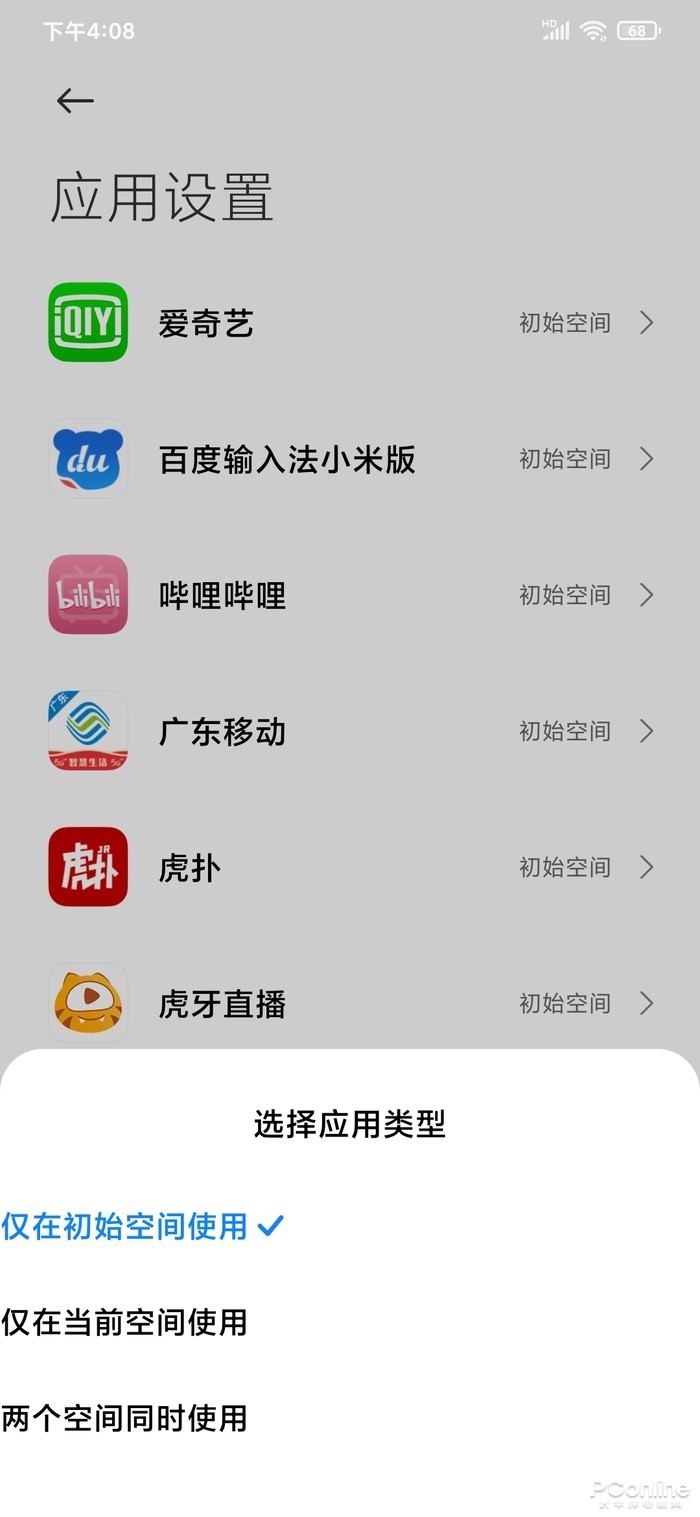Open 广东移动 app space setting
700x1517 pixels.
point(350,731)
